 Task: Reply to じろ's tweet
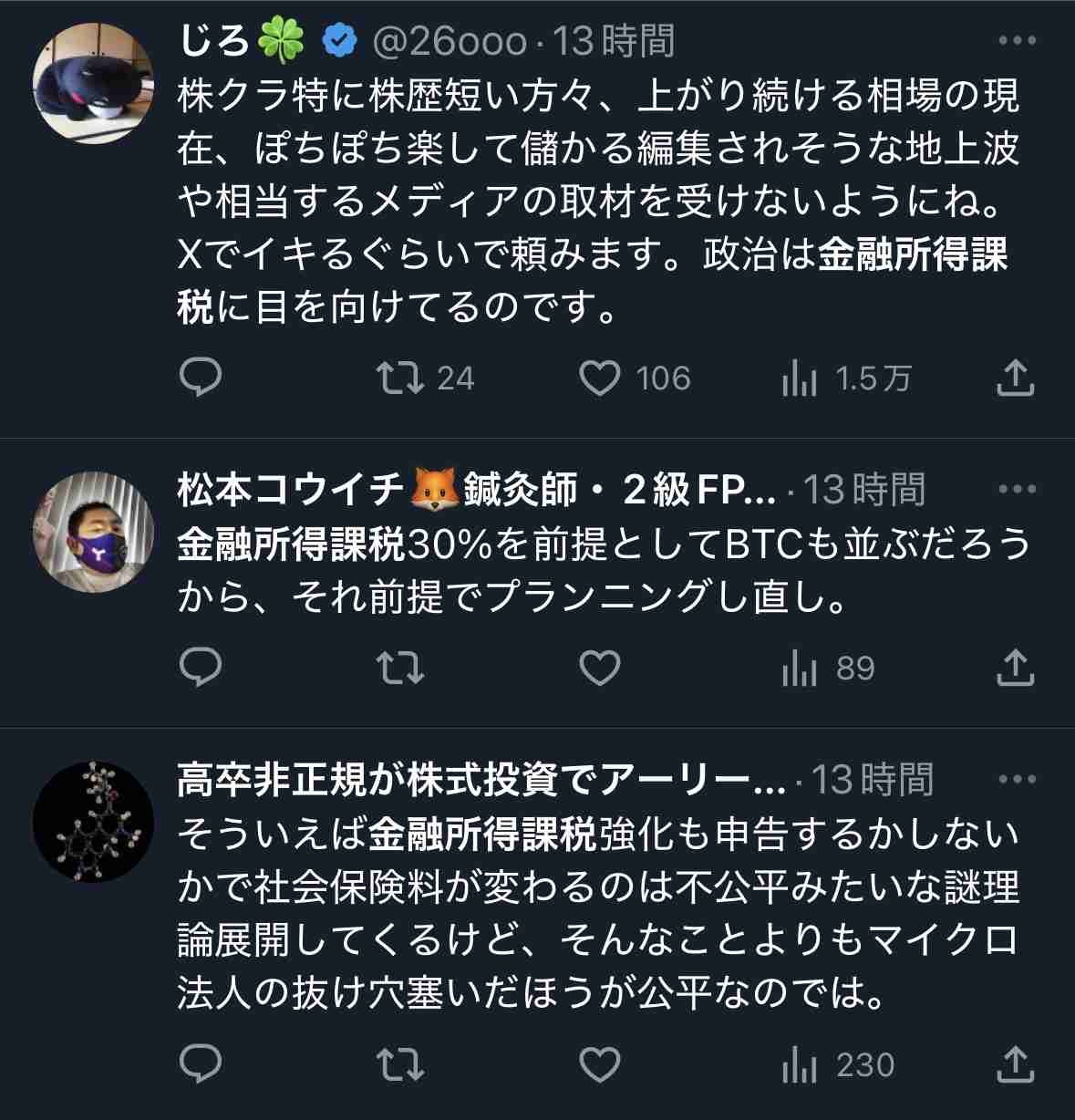click(x=201, y=378)
